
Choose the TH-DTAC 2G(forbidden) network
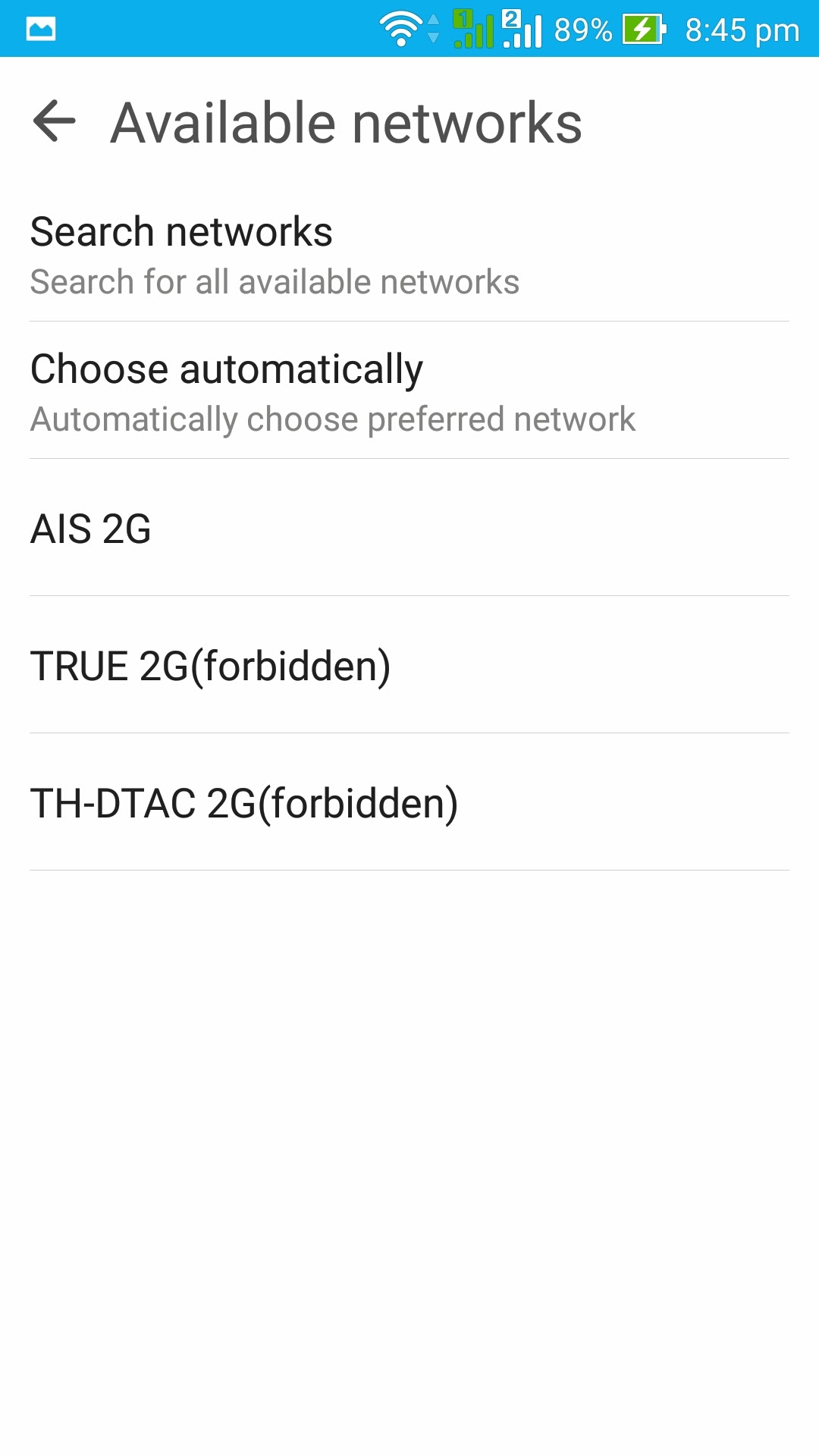point(409,802)
